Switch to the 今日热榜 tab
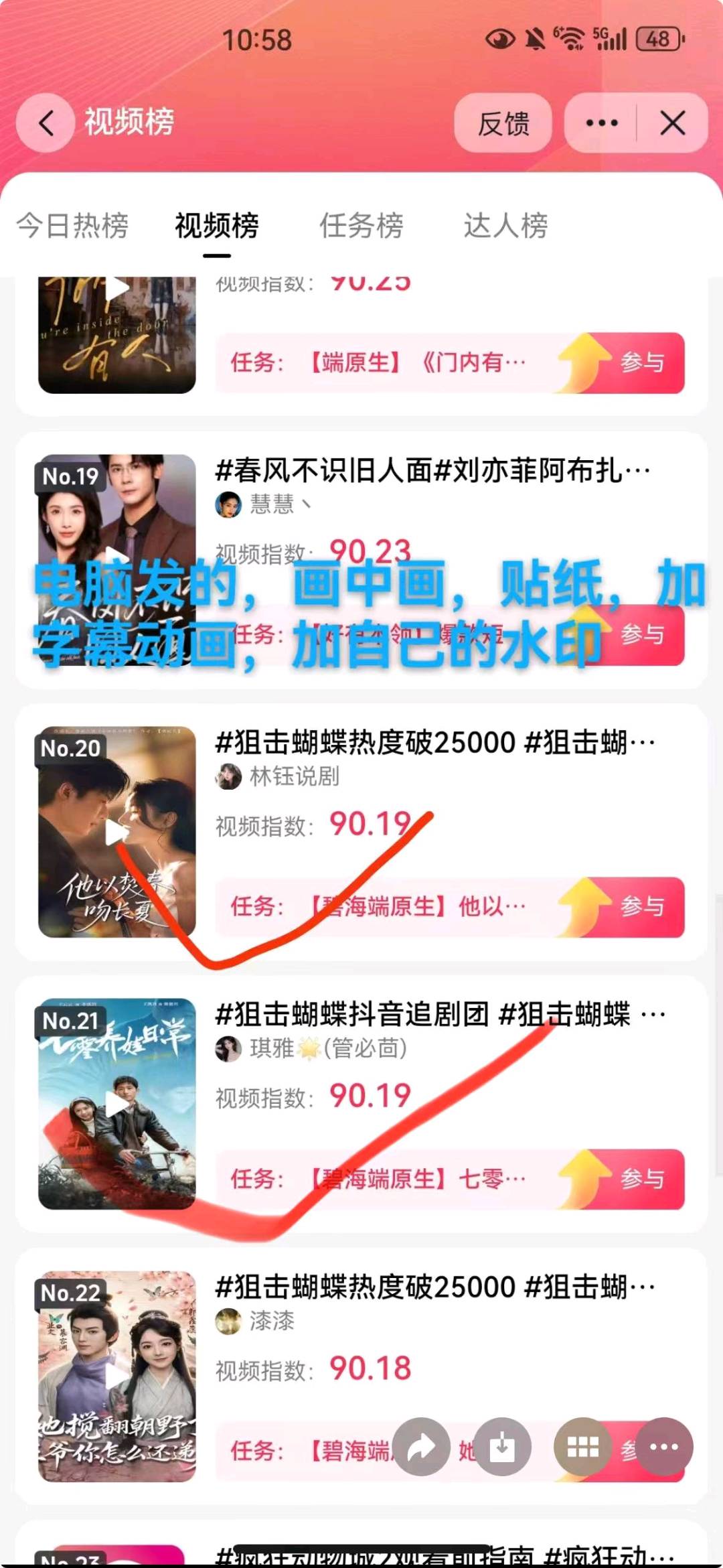 point(72,226)
